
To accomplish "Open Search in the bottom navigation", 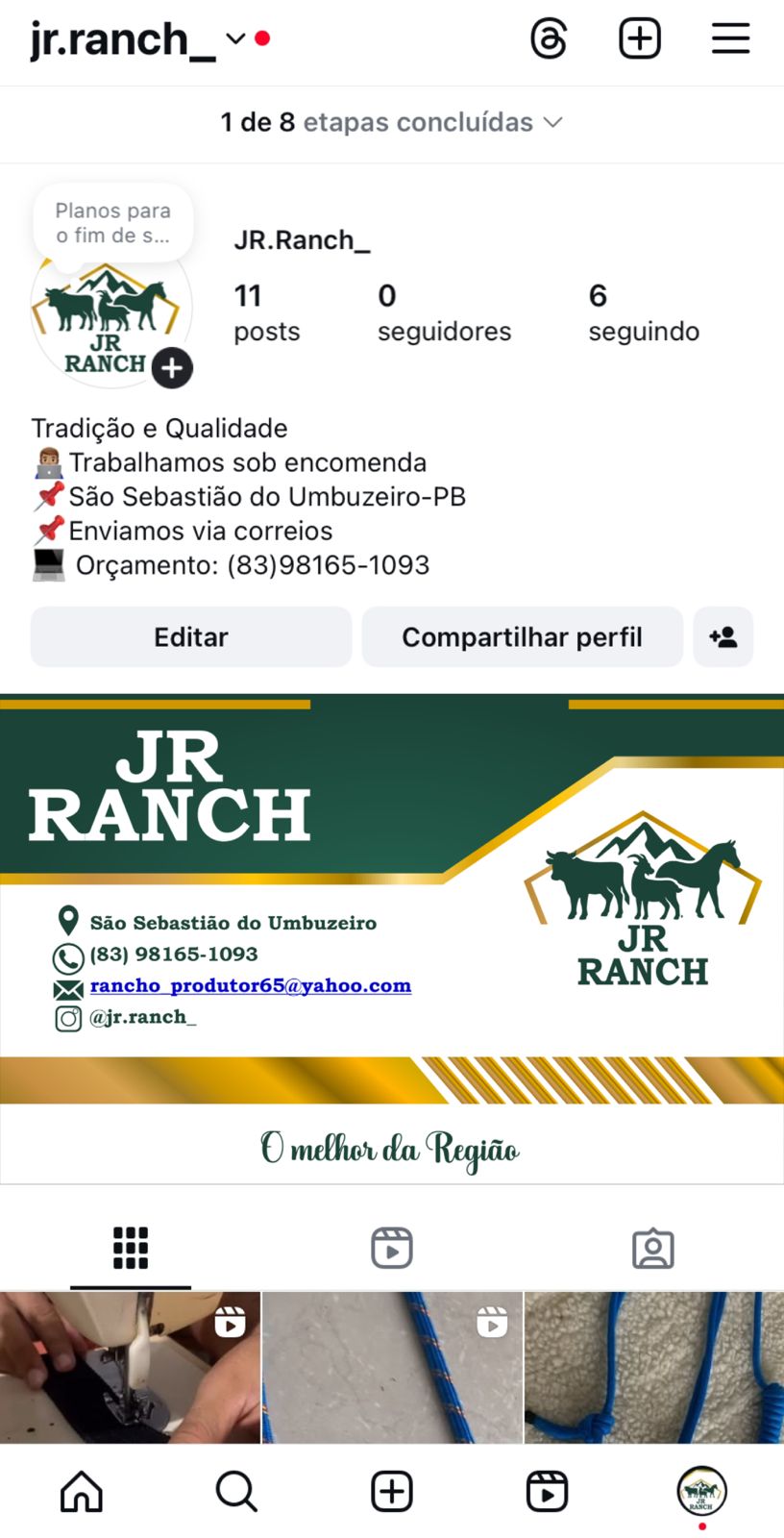I will [236, 1491].
